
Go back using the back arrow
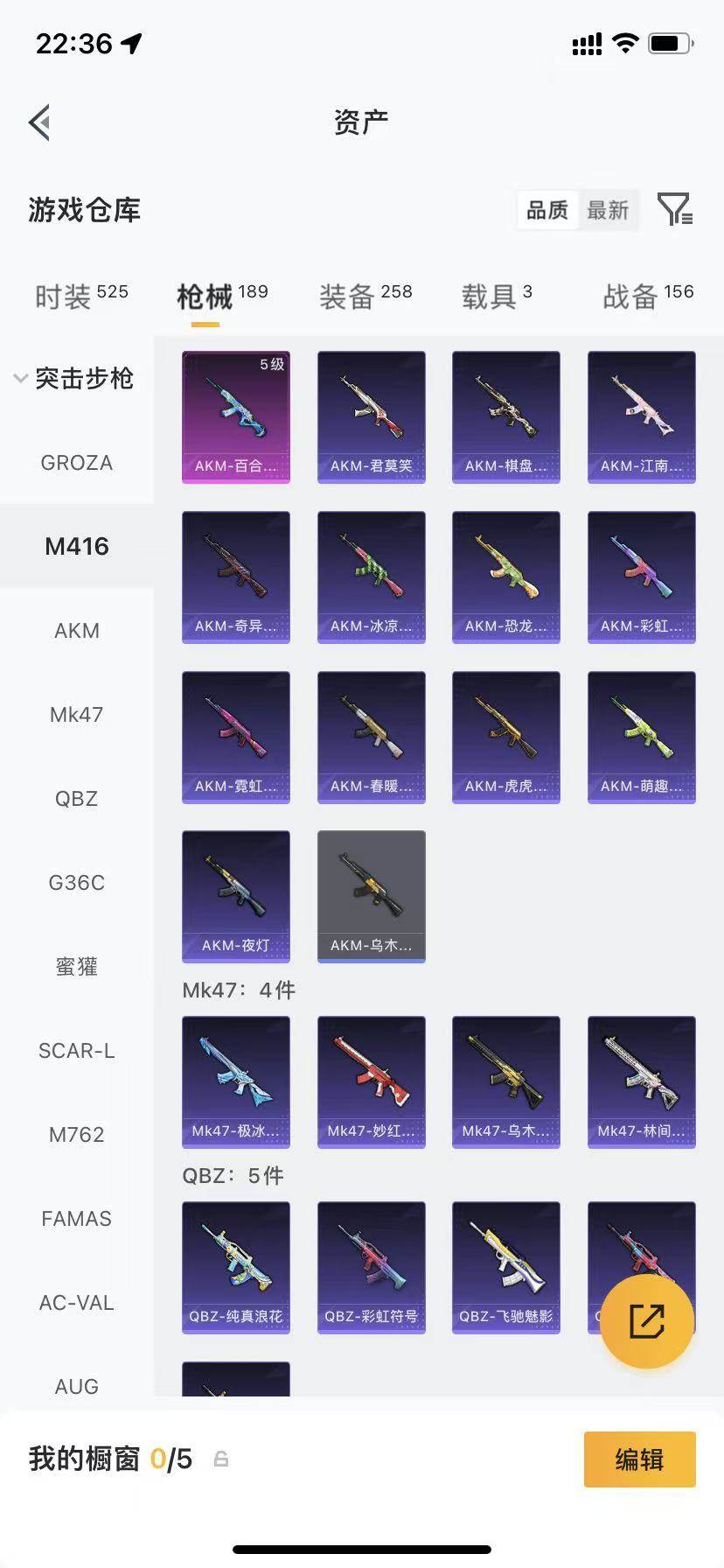pos(39,122)
